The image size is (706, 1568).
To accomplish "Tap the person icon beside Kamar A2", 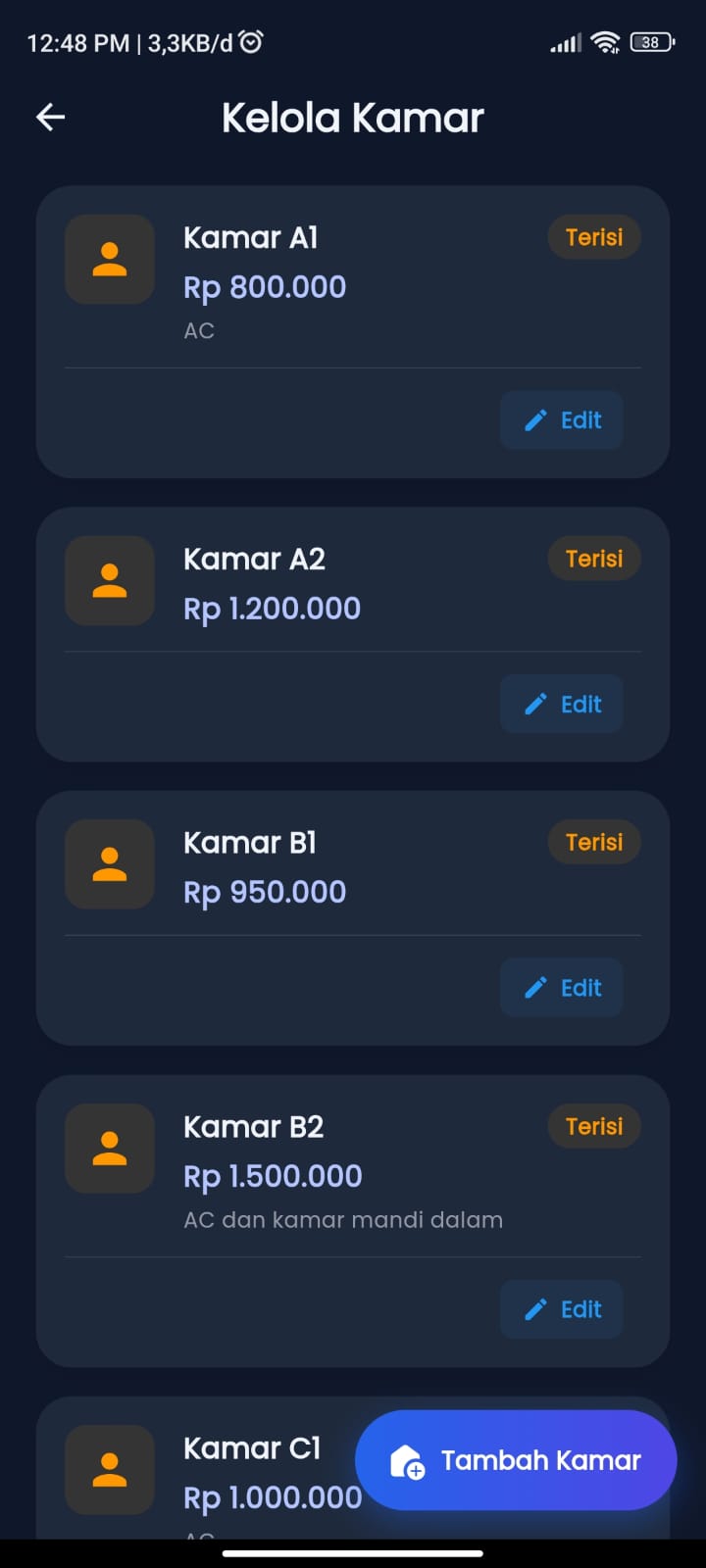I will [108, 580].
